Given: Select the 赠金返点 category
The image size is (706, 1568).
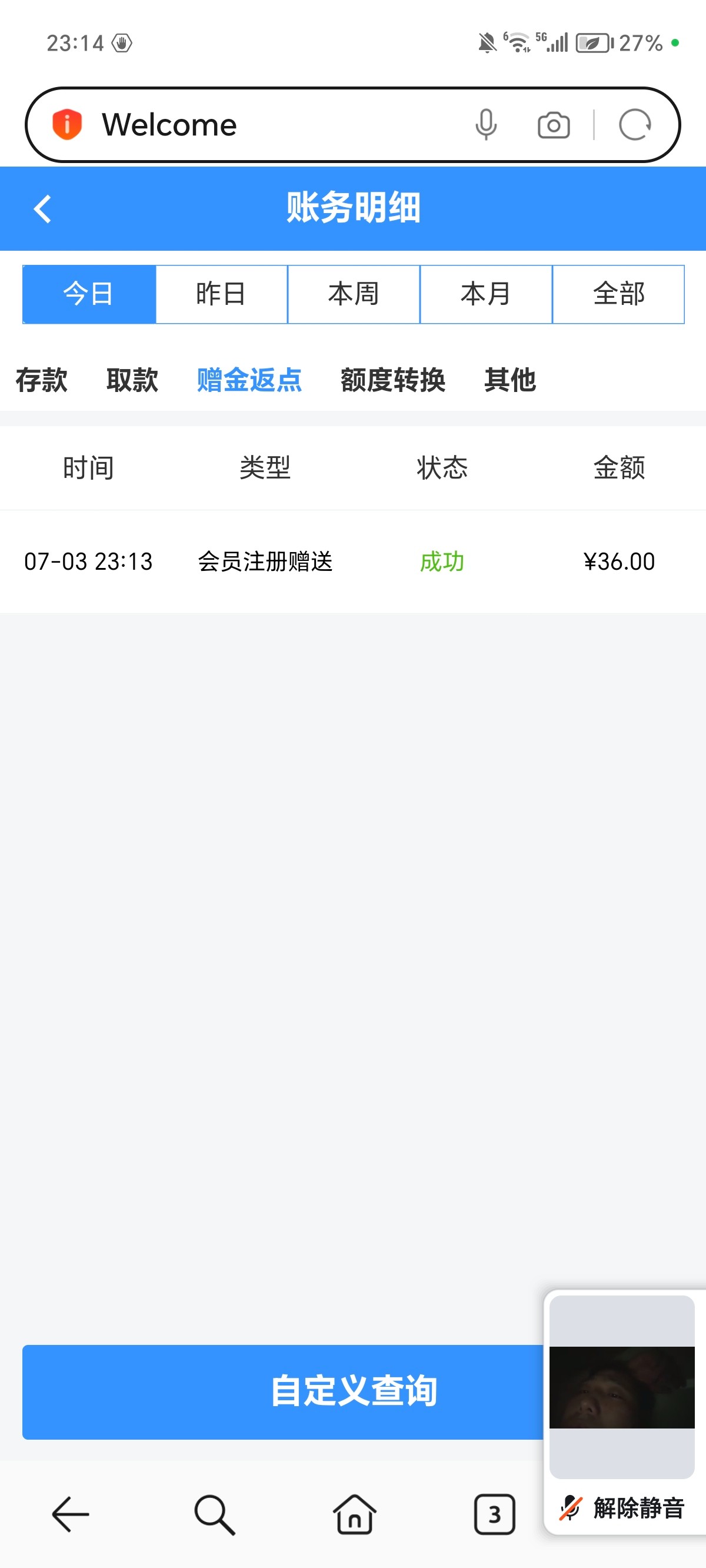Looking at the screenshot, I should 249,380.
